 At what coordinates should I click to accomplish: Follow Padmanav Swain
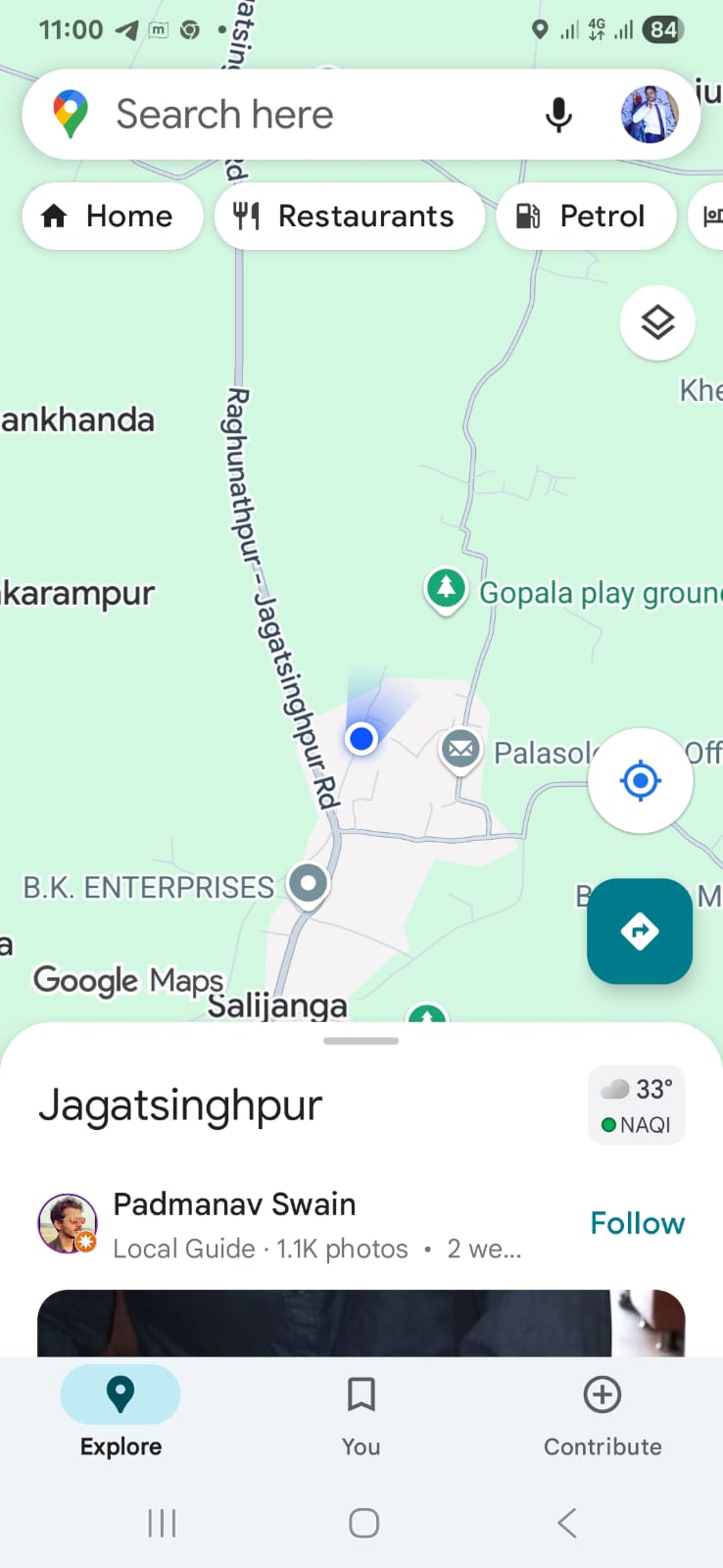[x=637, y=1223]
